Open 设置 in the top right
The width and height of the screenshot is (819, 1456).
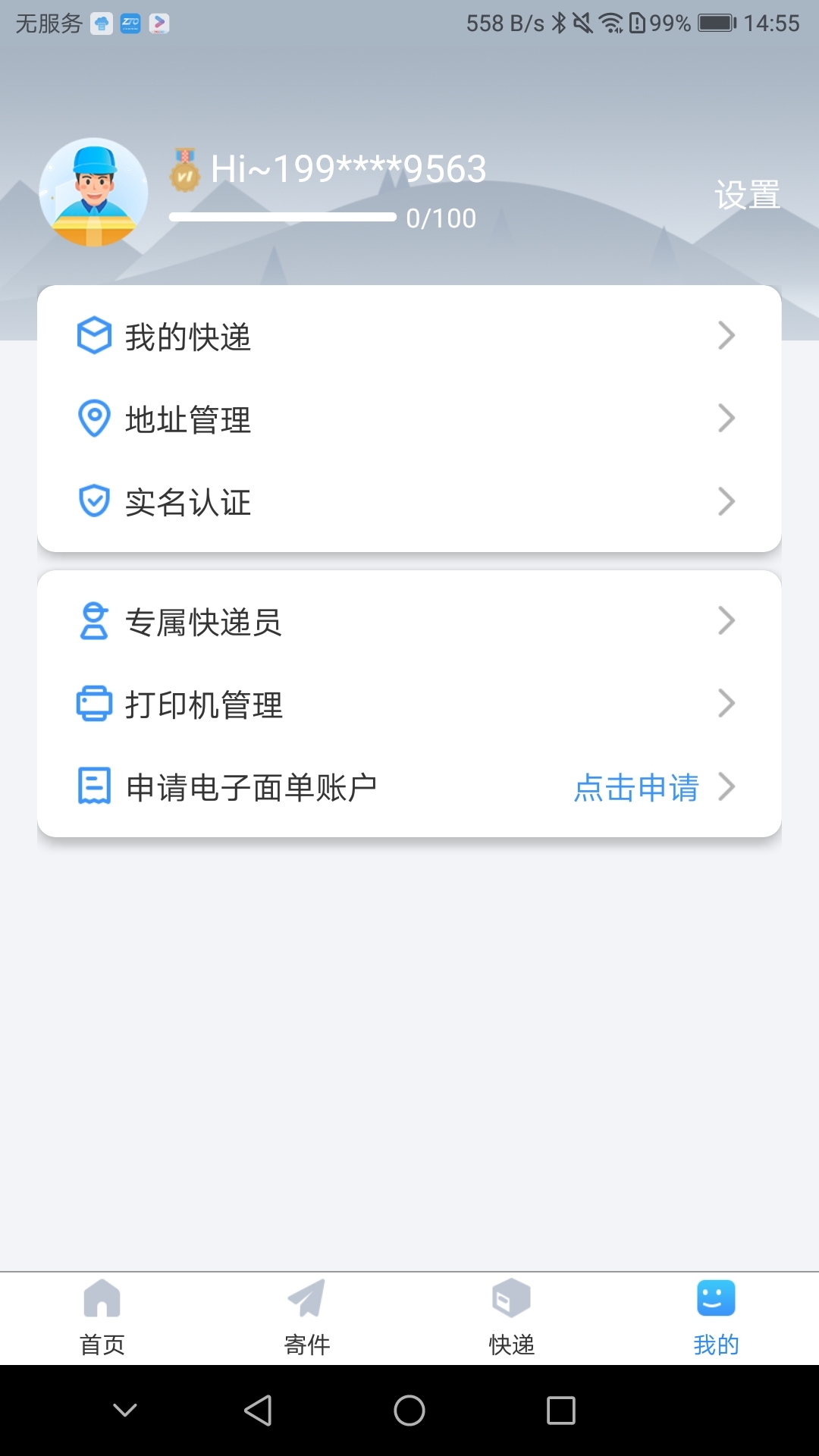pyautogui.click(x=747, y=196)
